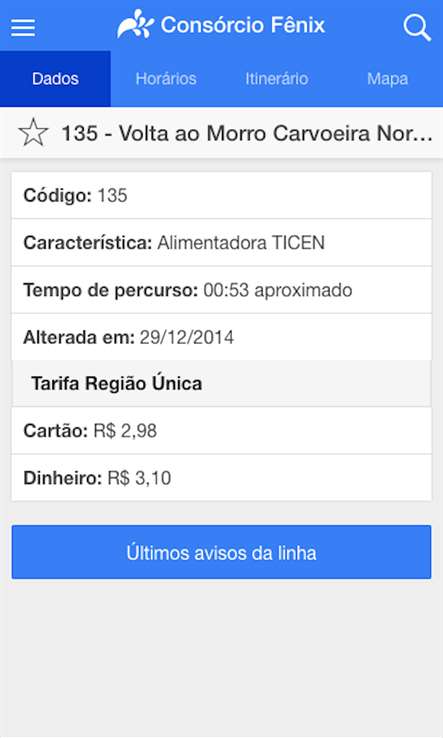Switch to the Horários tab
Viewport: 443px width, 738px height.
(166, 79)
